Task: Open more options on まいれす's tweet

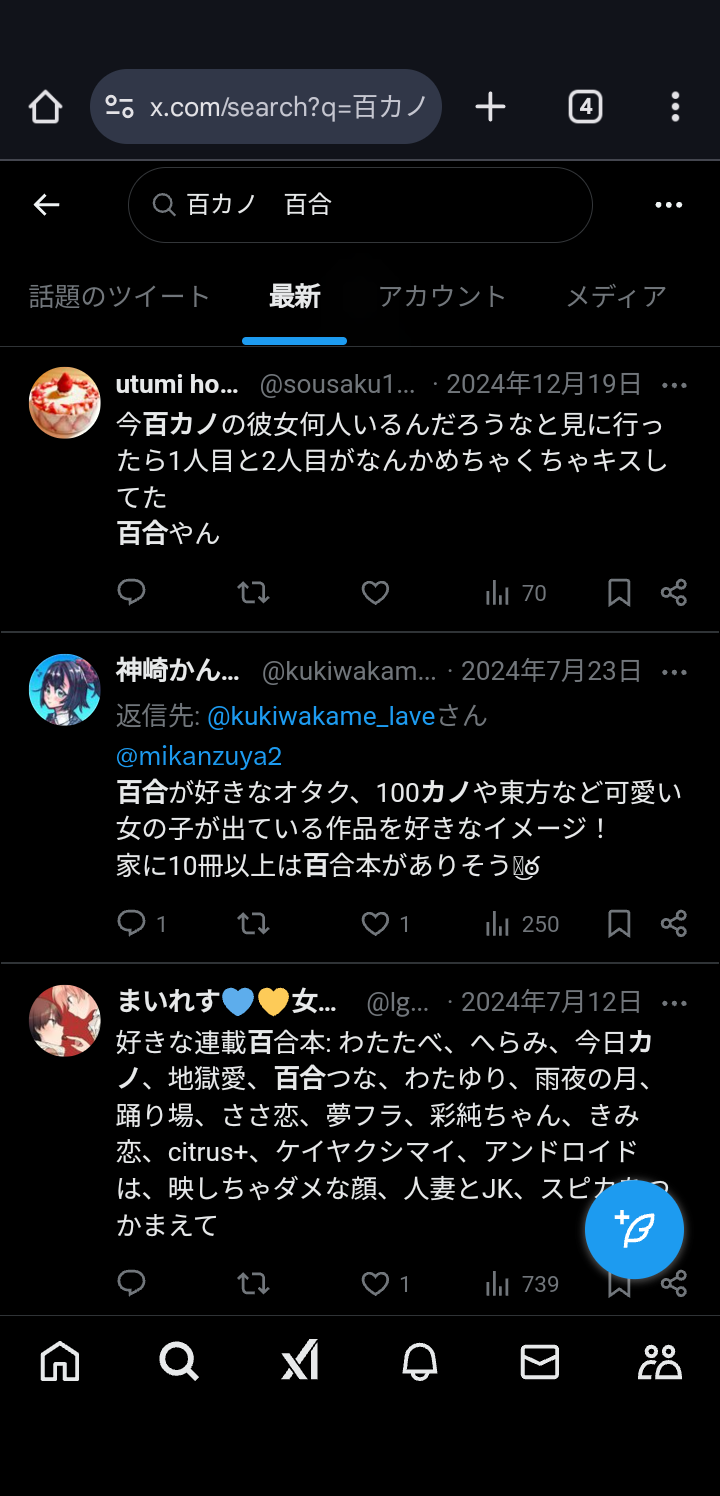Action: (x=675, y=1003)
